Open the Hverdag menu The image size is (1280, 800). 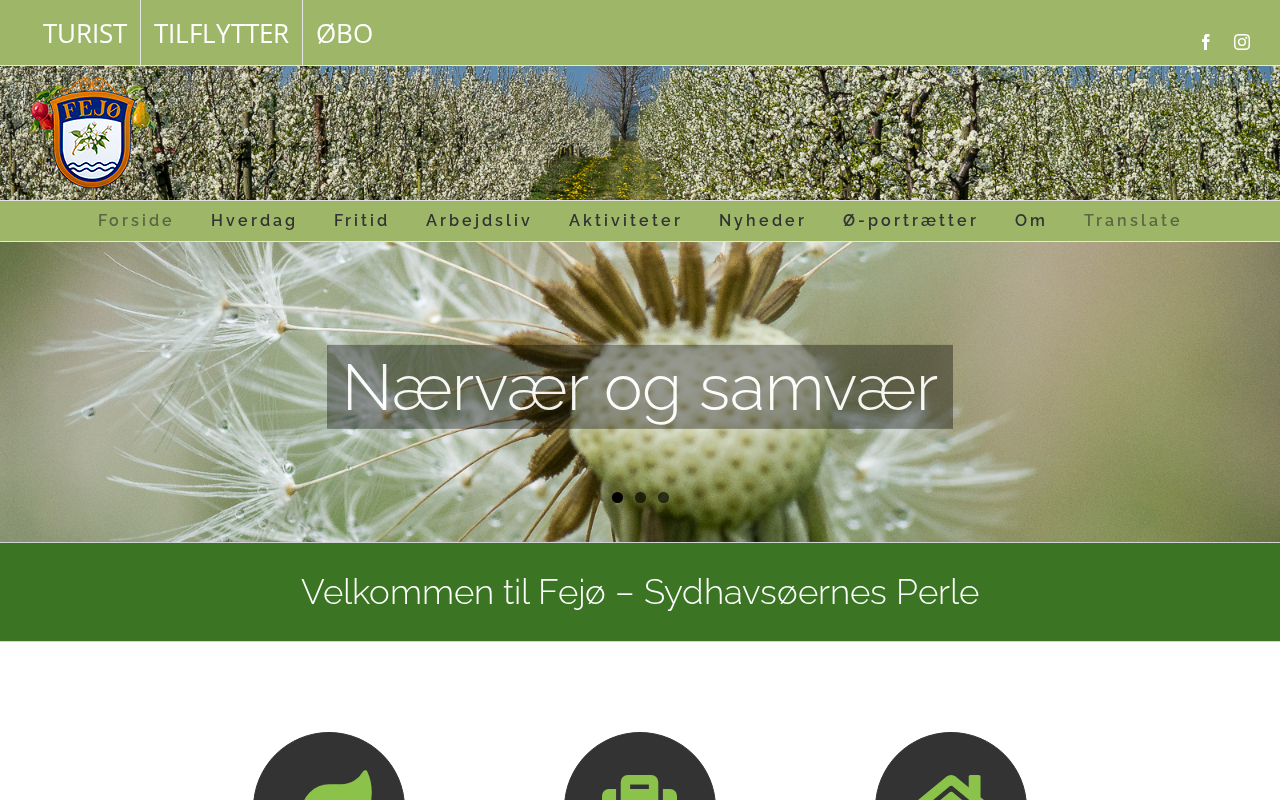coord(254,221)
